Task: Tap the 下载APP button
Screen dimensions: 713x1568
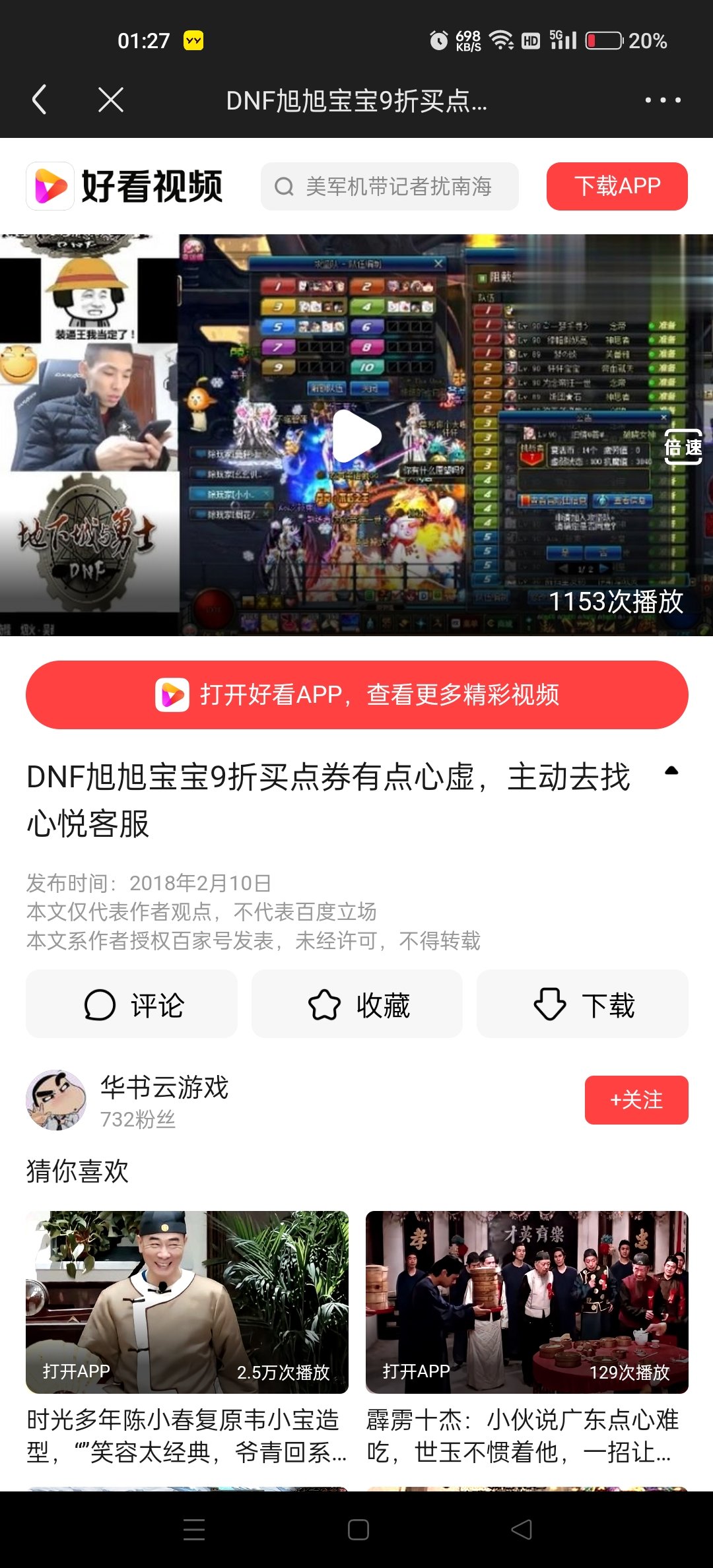Action: [x=617, y=187]
